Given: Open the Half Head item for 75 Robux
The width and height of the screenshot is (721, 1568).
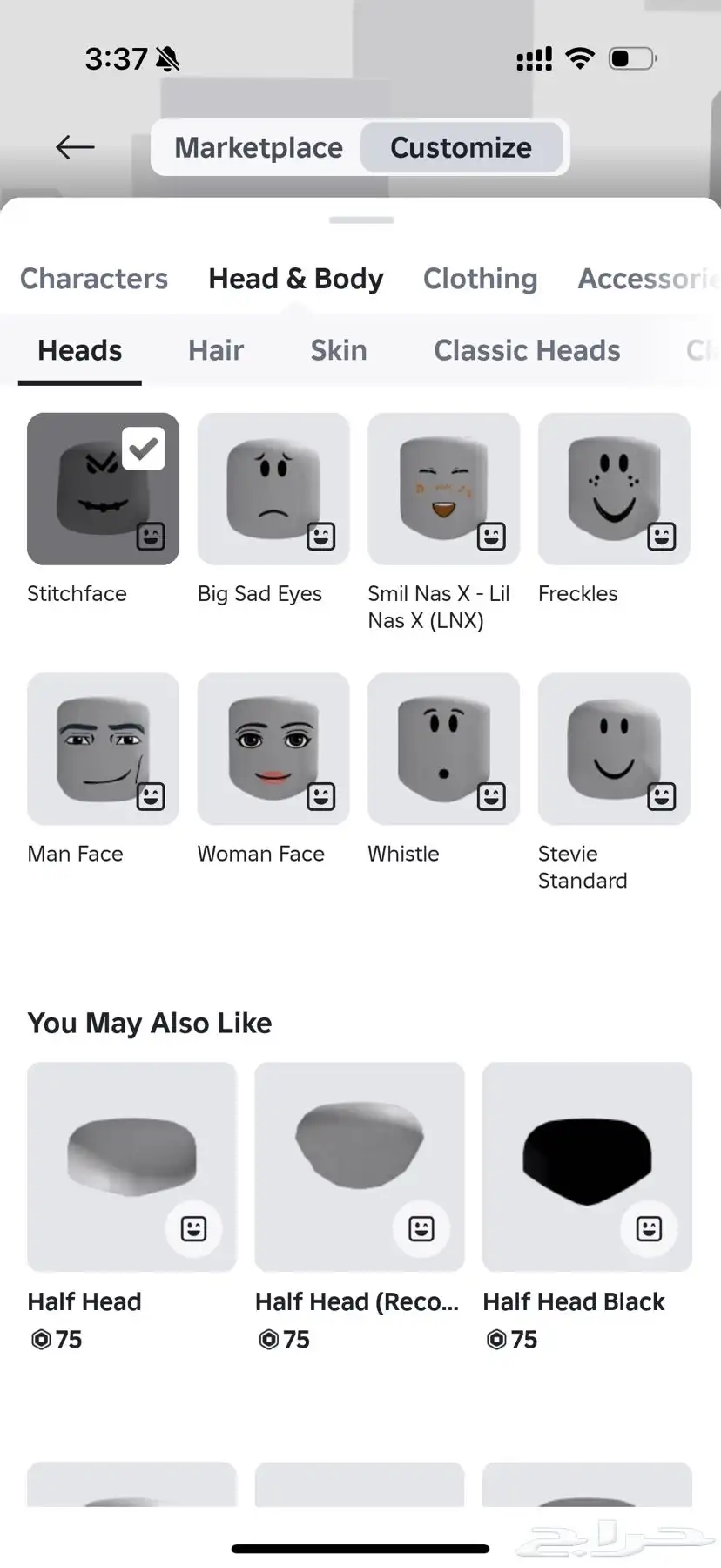Looking at the screenshot, I should click(x=131, y=1166).
